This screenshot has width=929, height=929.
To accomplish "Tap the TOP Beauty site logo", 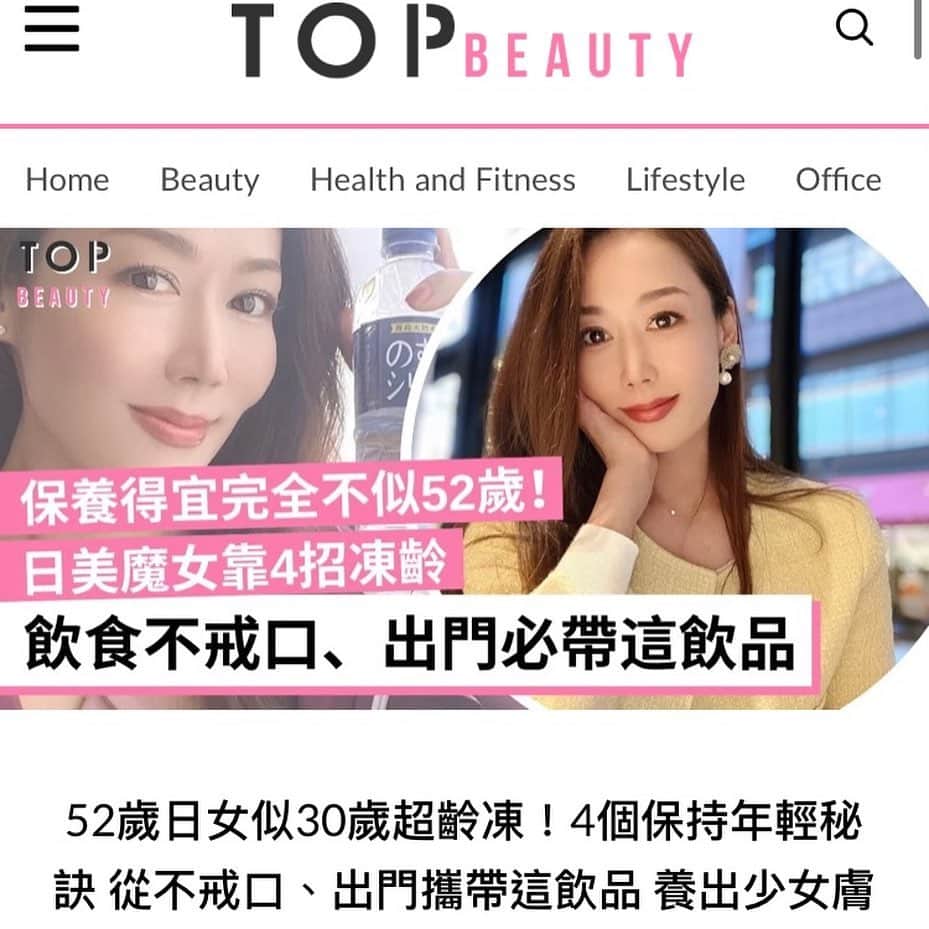I will pyautogui.click(x=462, y=42).
